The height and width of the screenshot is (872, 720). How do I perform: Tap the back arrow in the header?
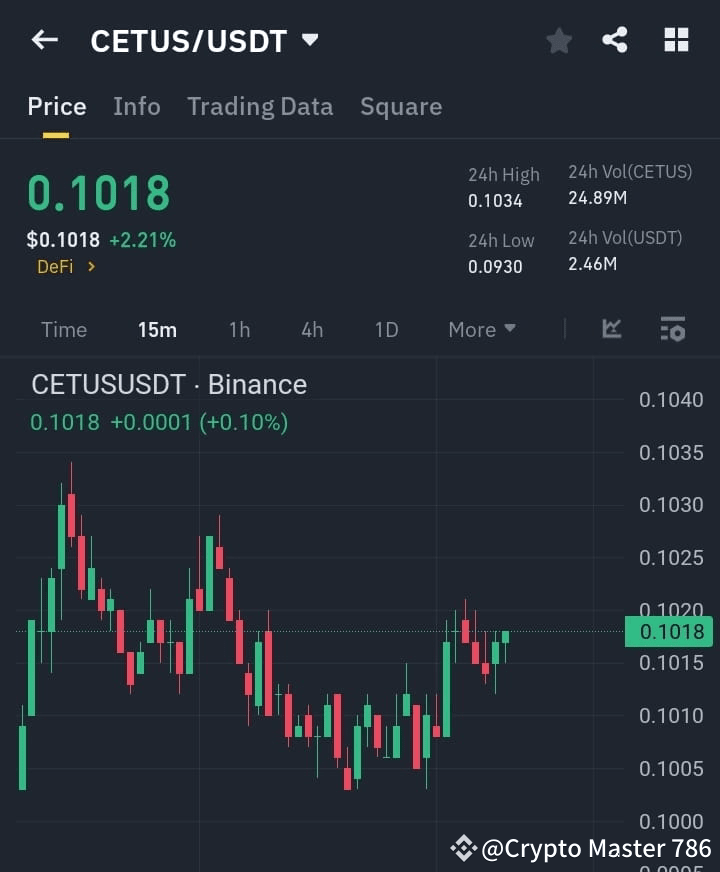[42, 40]
